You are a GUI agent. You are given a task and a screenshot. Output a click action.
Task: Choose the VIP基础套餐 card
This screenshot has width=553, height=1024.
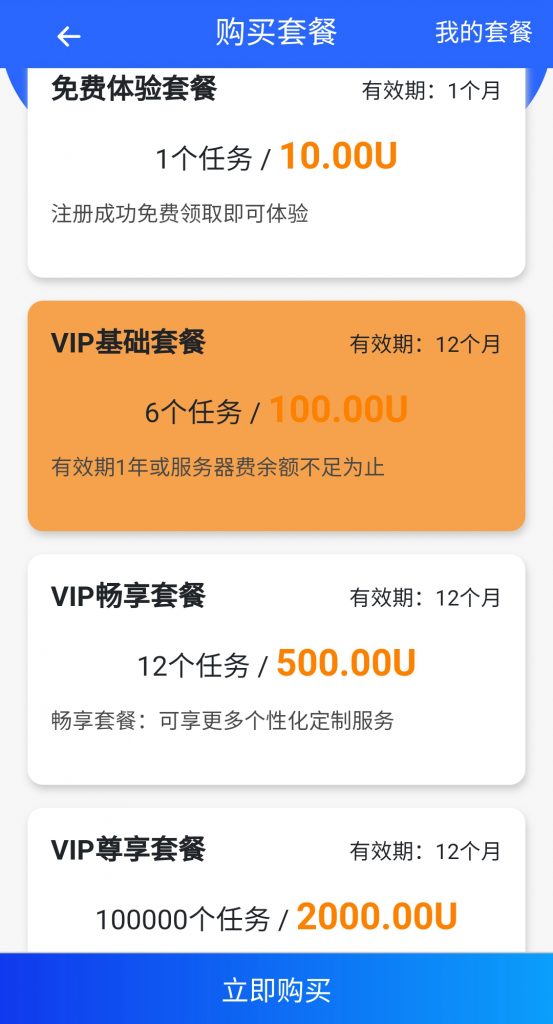(276, 416)
